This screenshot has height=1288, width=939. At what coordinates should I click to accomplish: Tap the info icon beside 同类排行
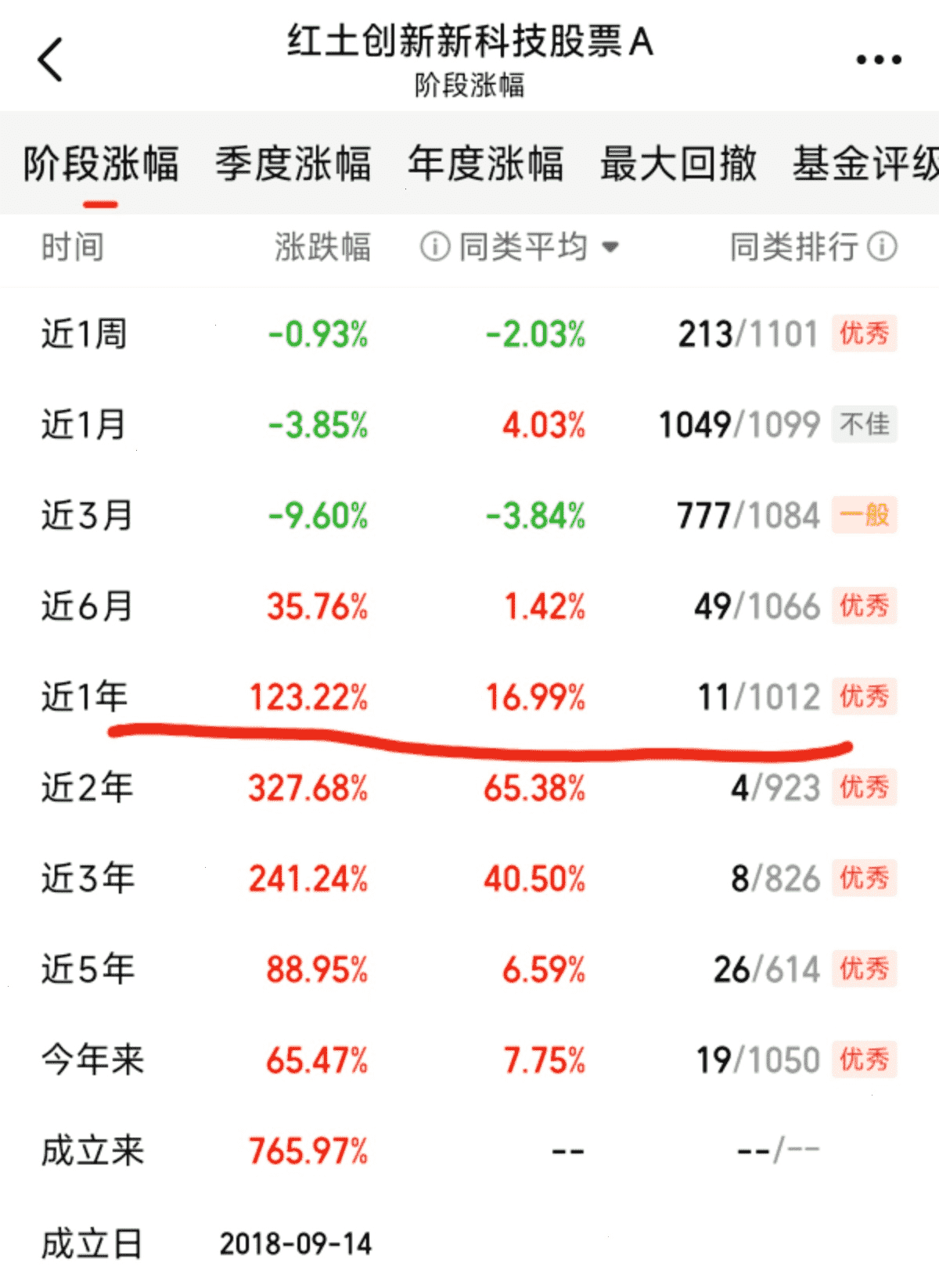point(883,247)
